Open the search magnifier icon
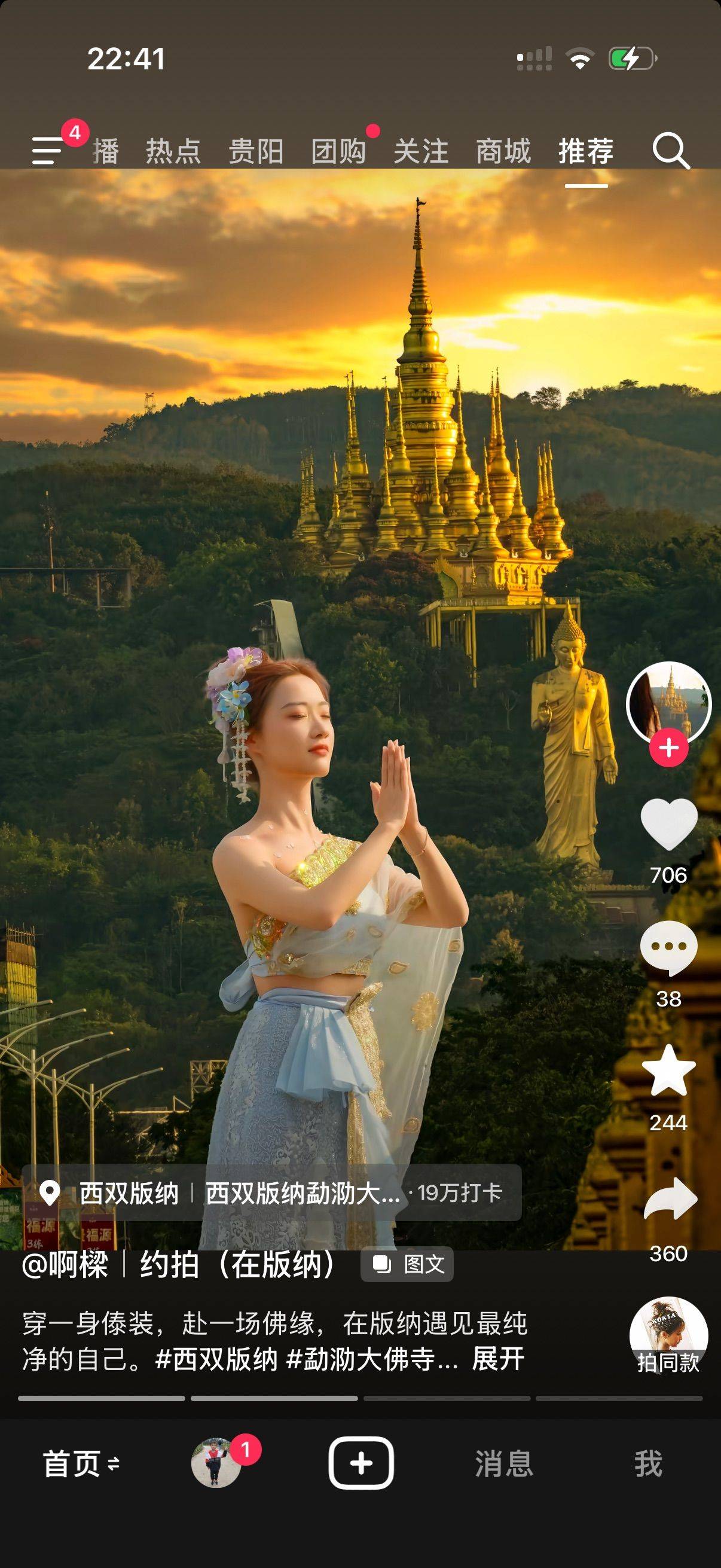Viewport: 721px width, 1568px height. click(671, 150)
